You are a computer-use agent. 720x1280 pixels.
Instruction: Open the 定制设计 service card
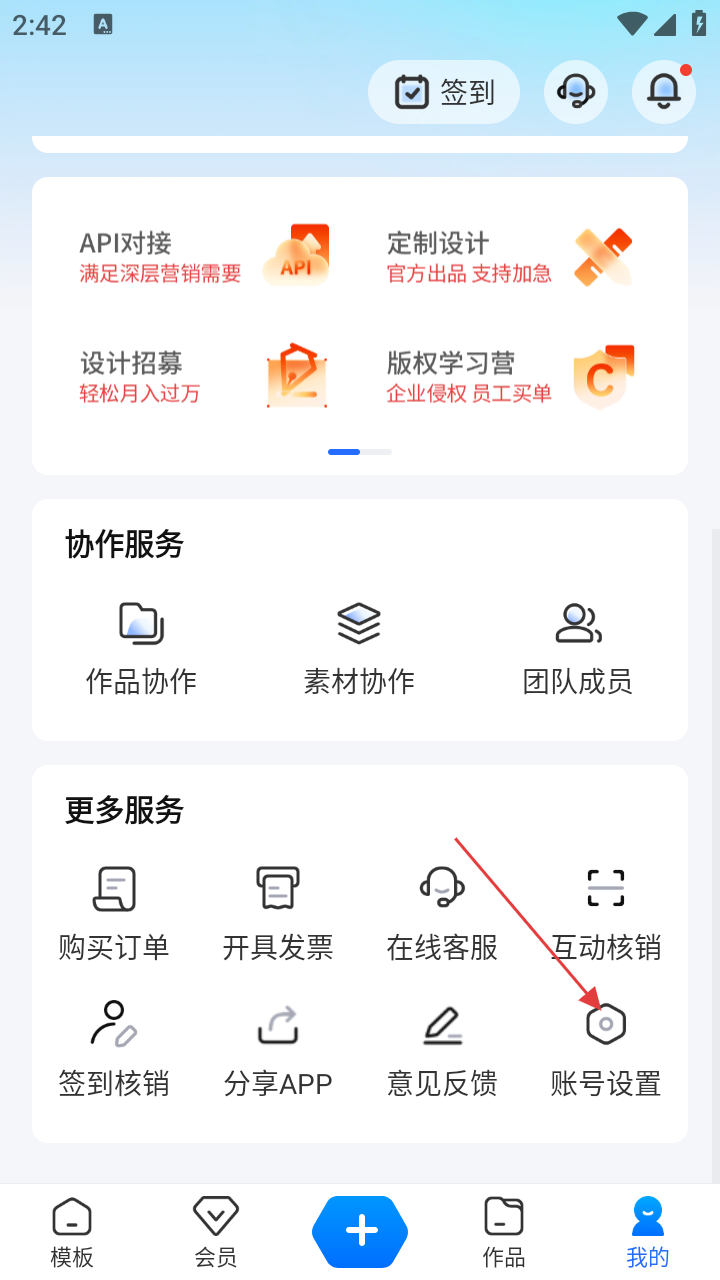tap(510, 257)
